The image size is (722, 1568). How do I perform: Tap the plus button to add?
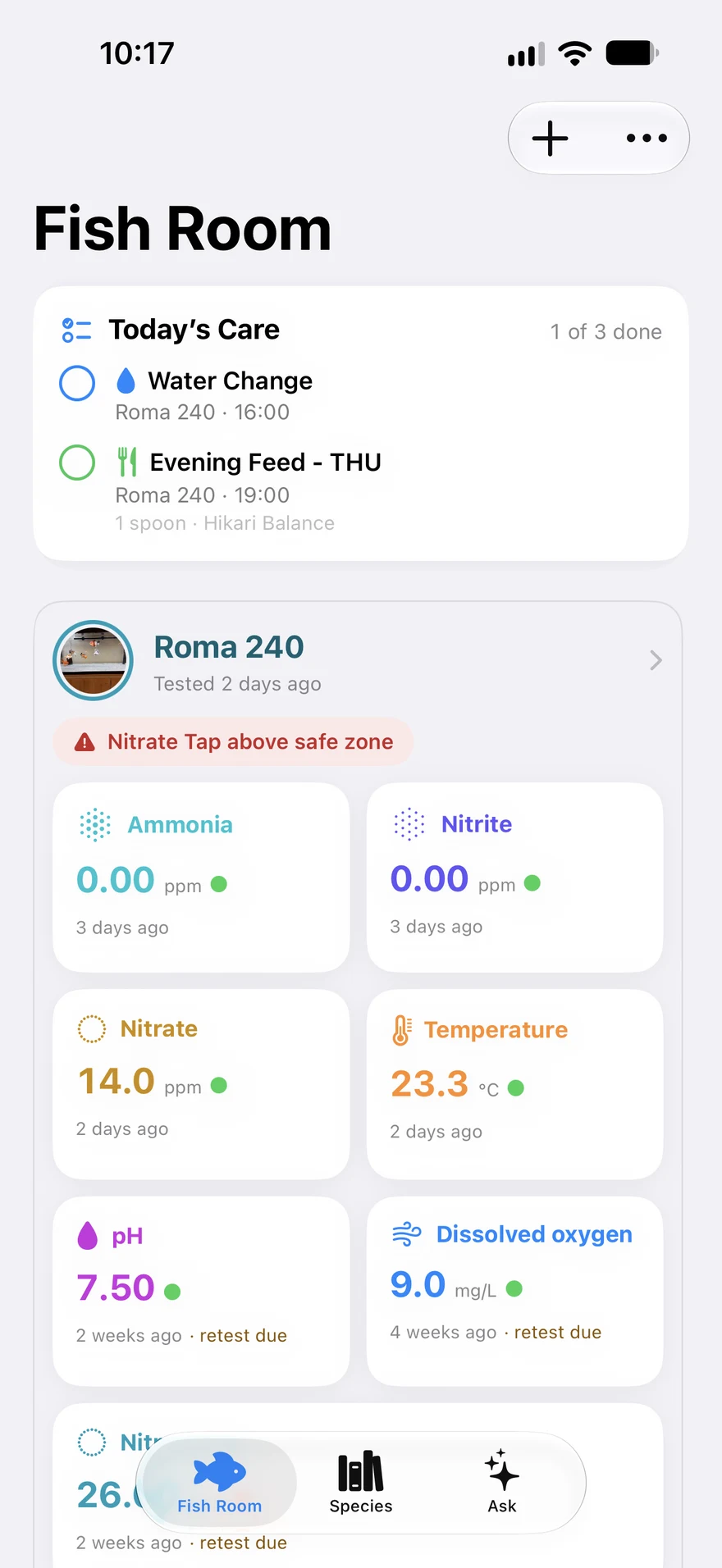(x=550, y=138)
